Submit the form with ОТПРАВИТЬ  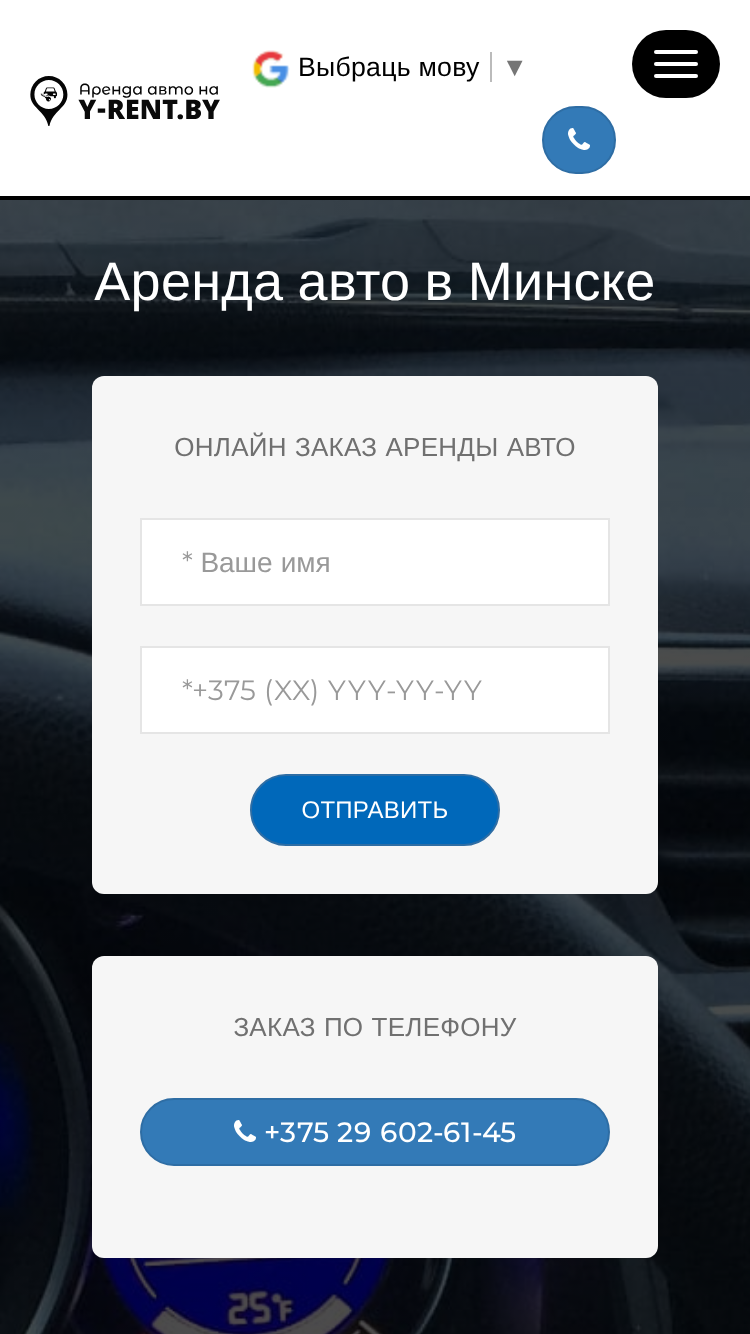(375, 810)
